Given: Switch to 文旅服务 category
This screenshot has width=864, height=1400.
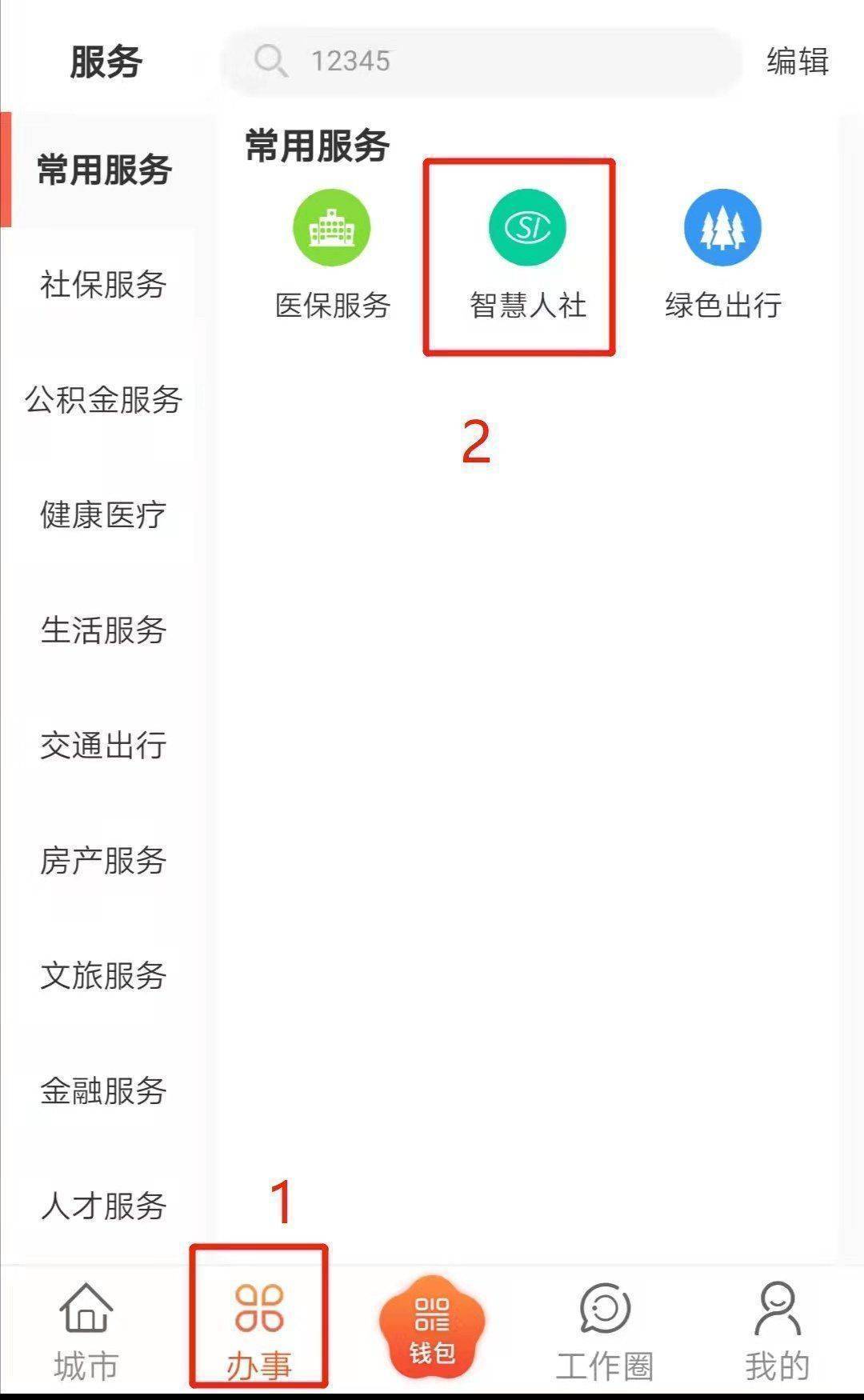Looking at the screenshot, I should 104,976.
